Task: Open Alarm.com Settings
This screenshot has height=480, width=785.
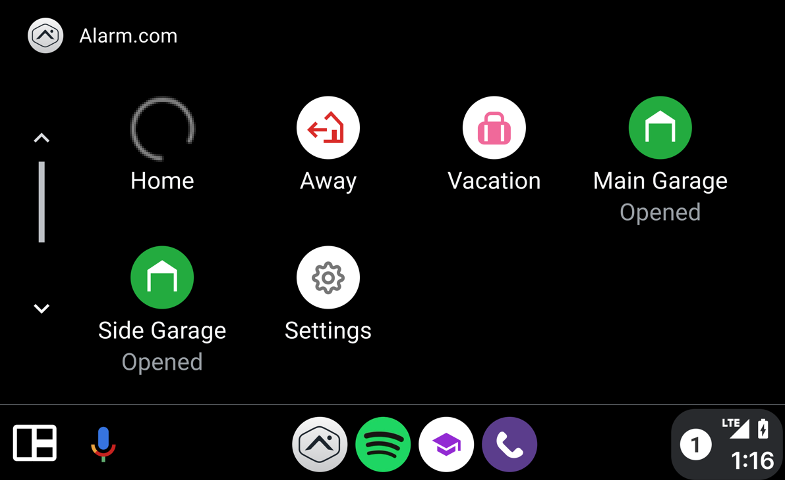Action: tap(328, 278)
